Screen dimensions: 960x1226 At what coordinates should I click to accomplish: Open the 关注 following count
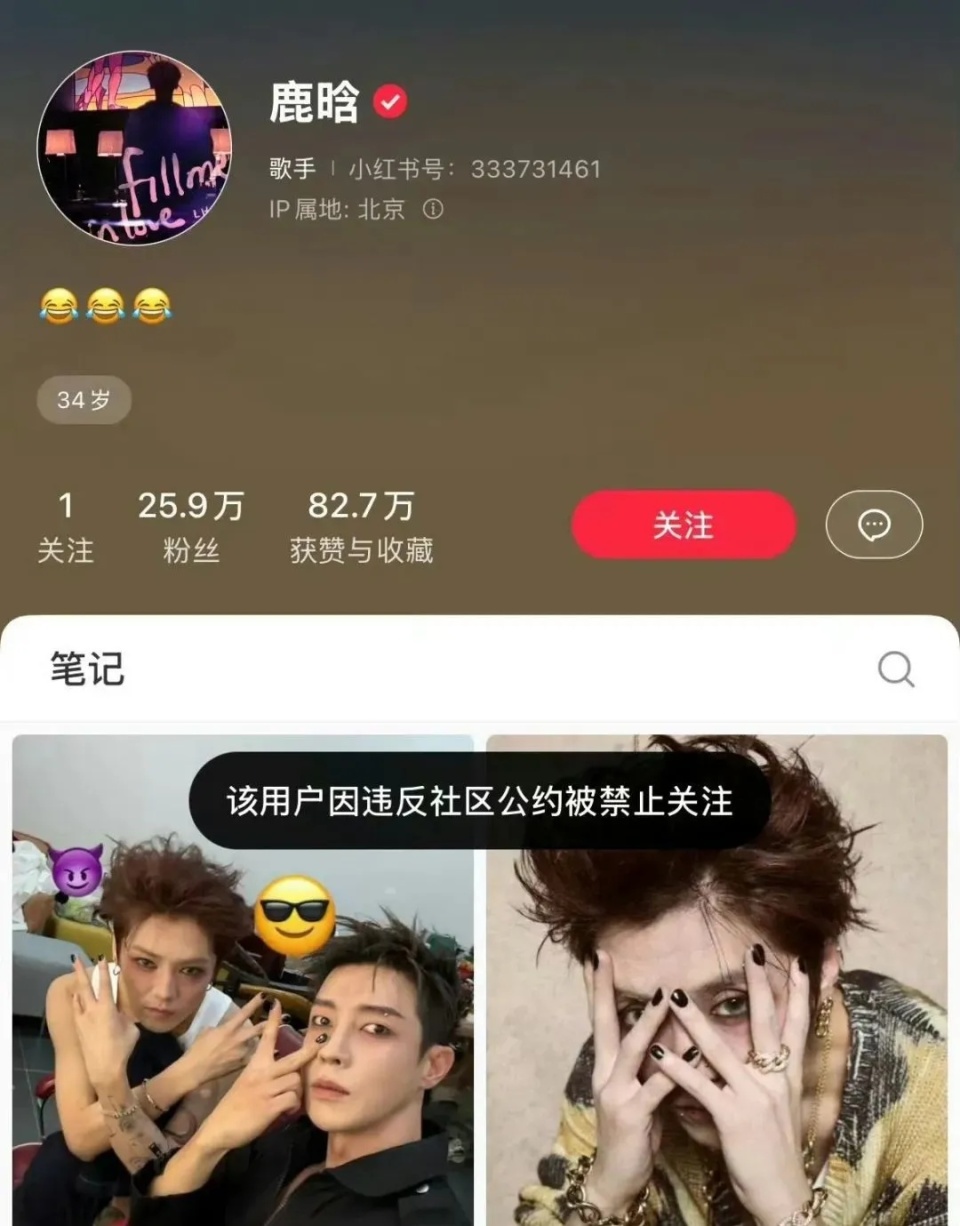click(x=66, y=523)
